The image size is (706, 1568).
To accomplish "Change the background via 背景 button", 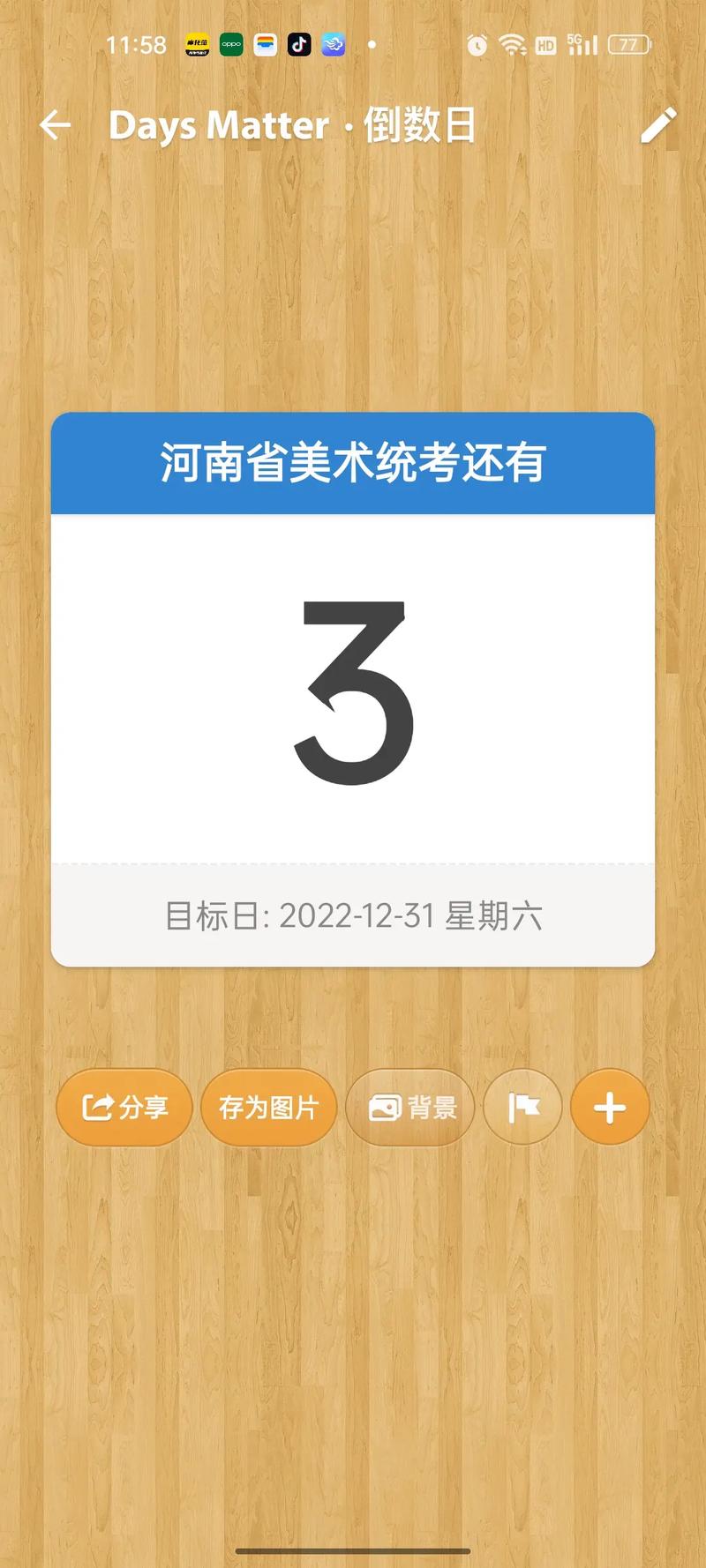I will point(410,1108).
